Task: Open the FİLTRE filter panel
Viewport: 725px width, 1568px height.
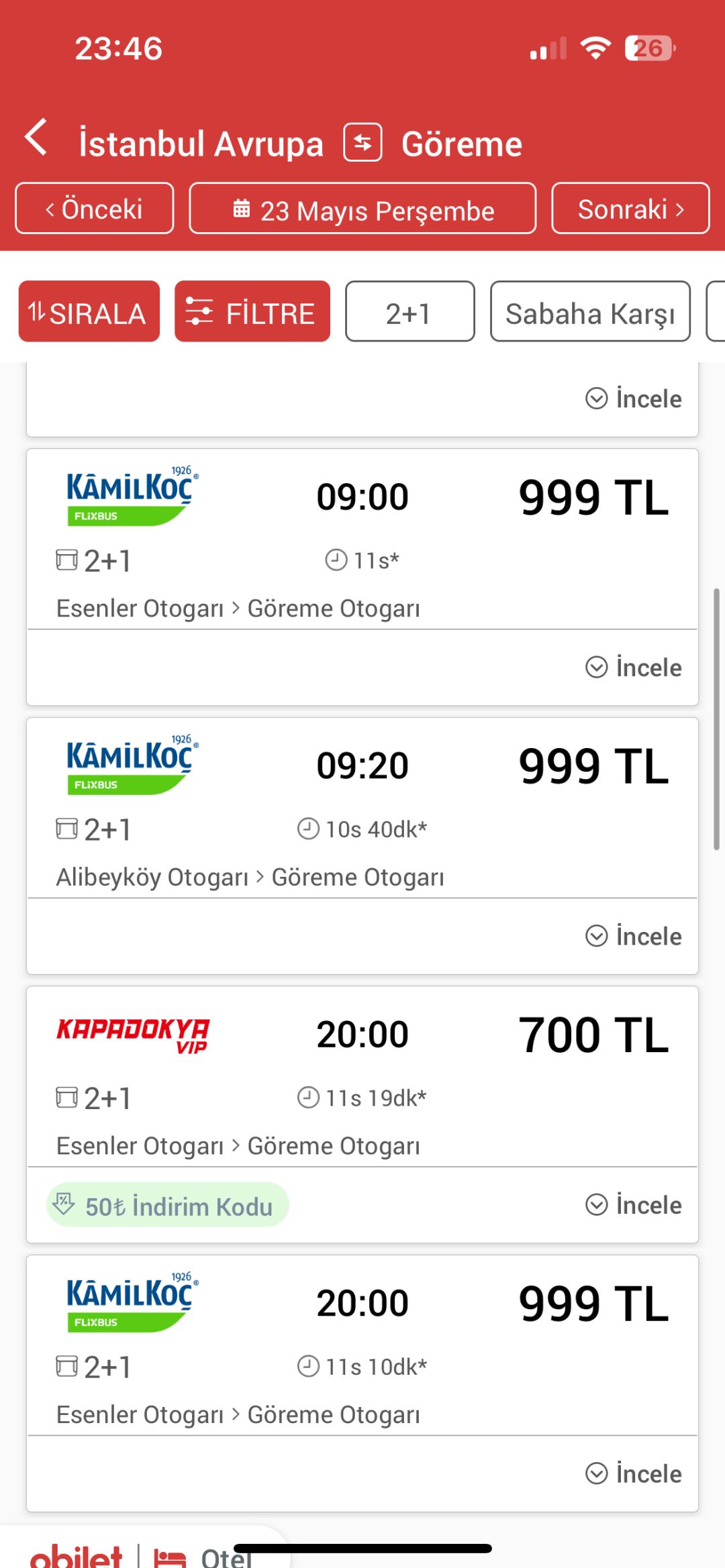Action: (252, 312)
